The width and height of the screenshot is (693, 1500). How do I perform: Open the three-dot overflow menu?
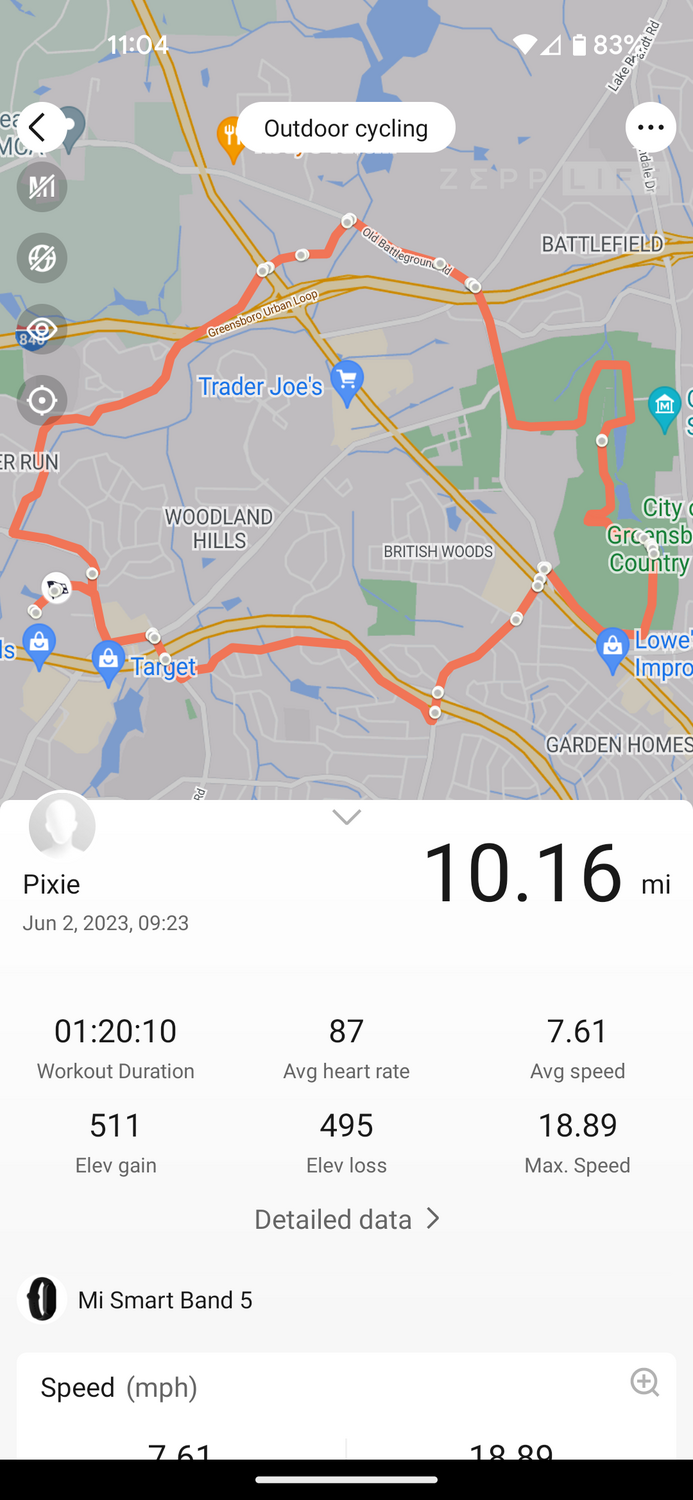(651, 128)
